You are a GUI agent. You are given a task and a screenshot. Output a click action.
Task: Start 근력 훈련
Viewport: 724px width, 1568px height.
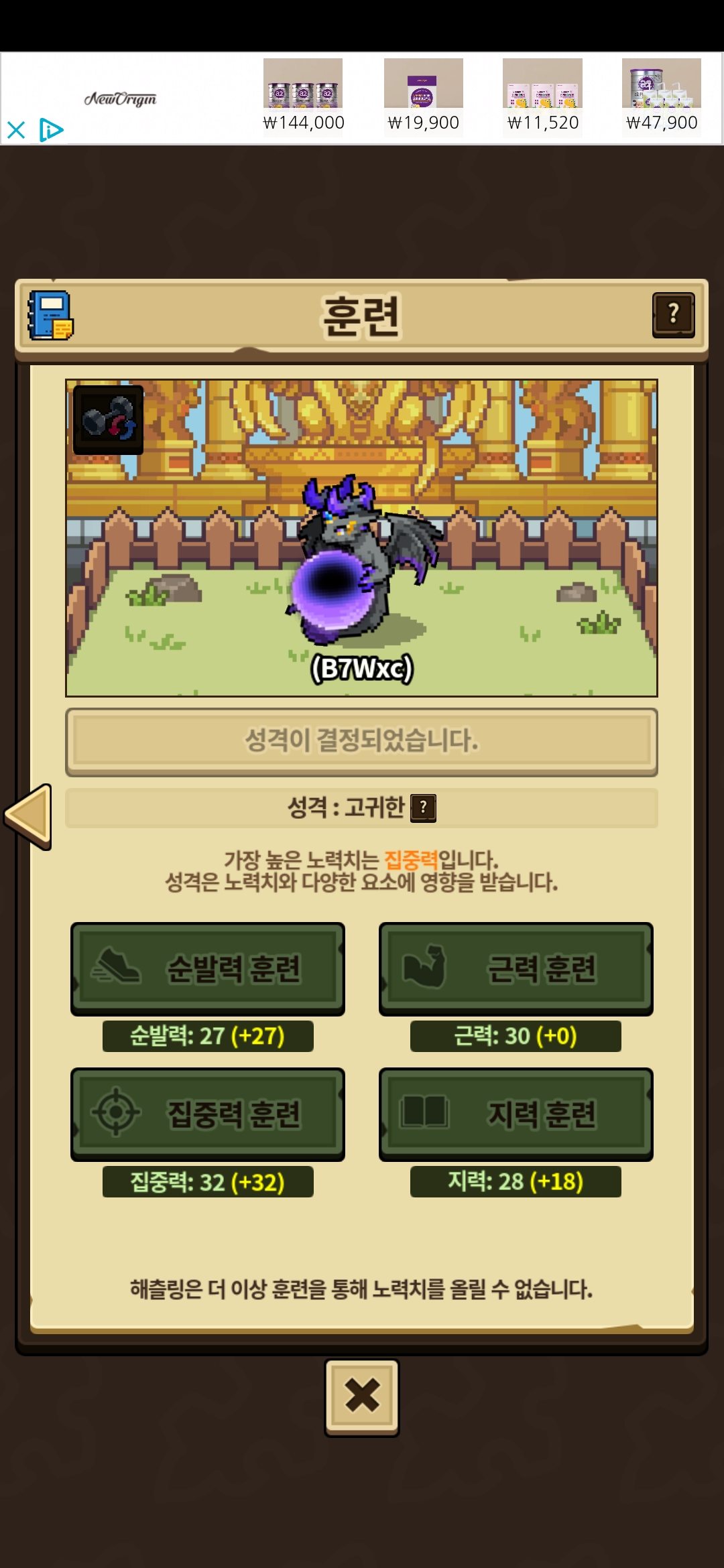pos(516,969)
